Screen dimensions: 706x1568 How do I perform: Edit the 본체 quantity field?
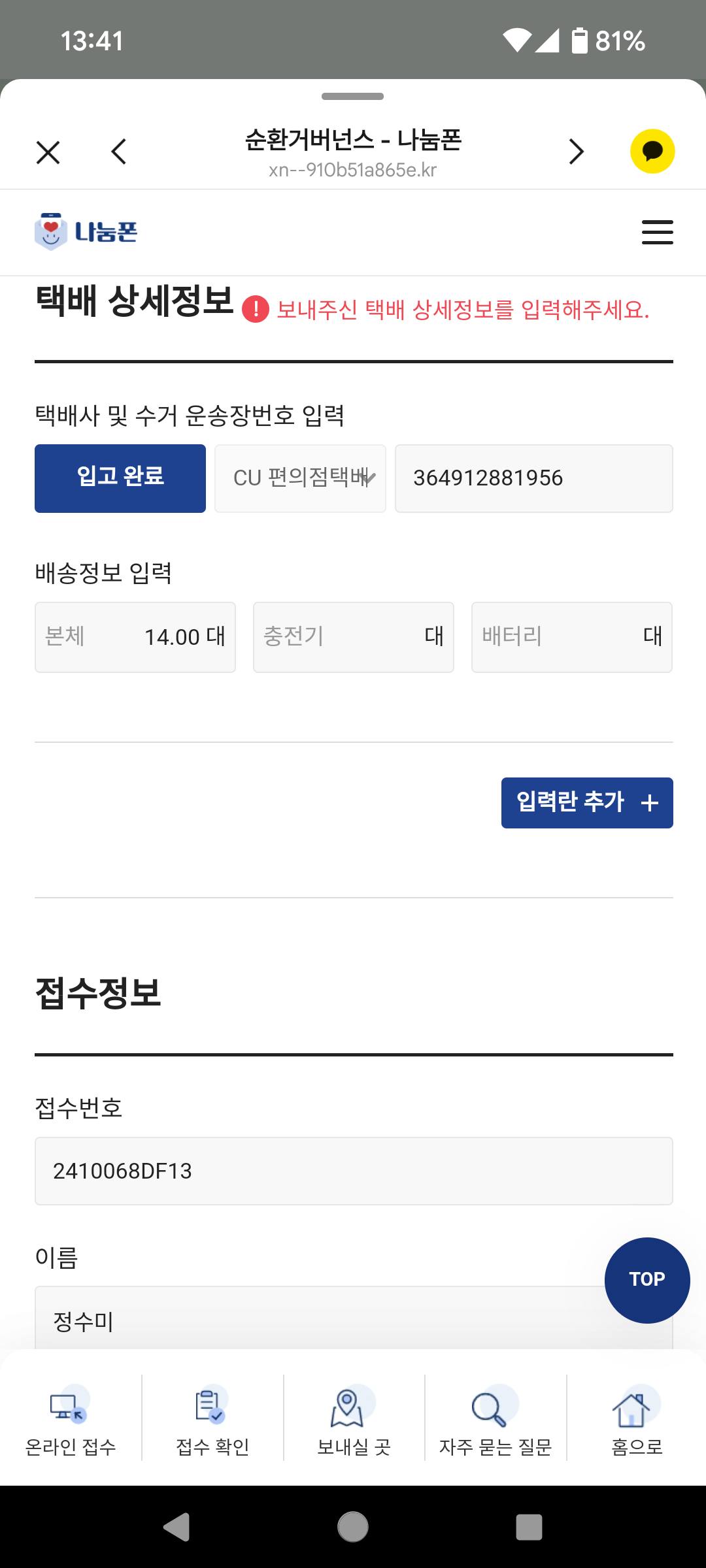(135, 637)
